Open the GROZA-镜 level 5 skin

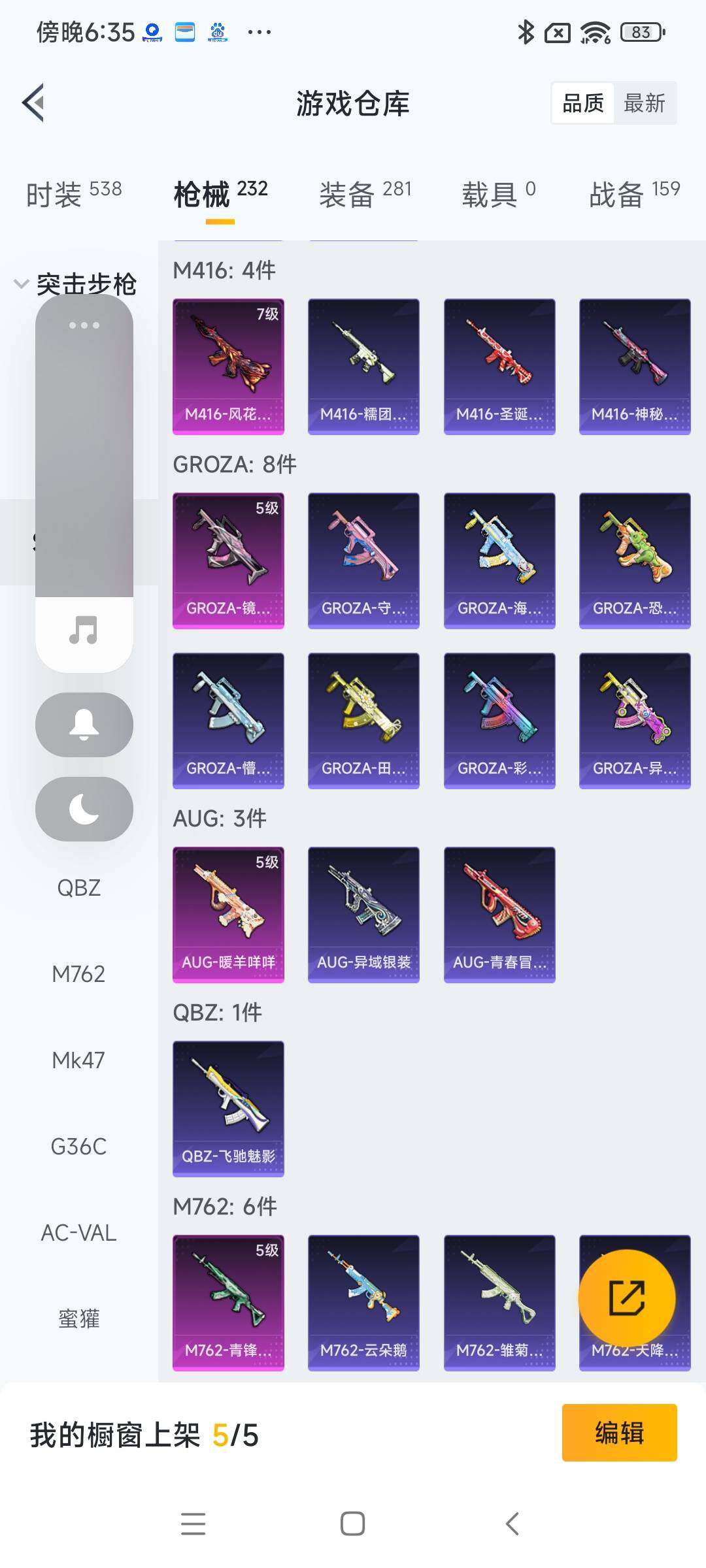coord(228,561)
